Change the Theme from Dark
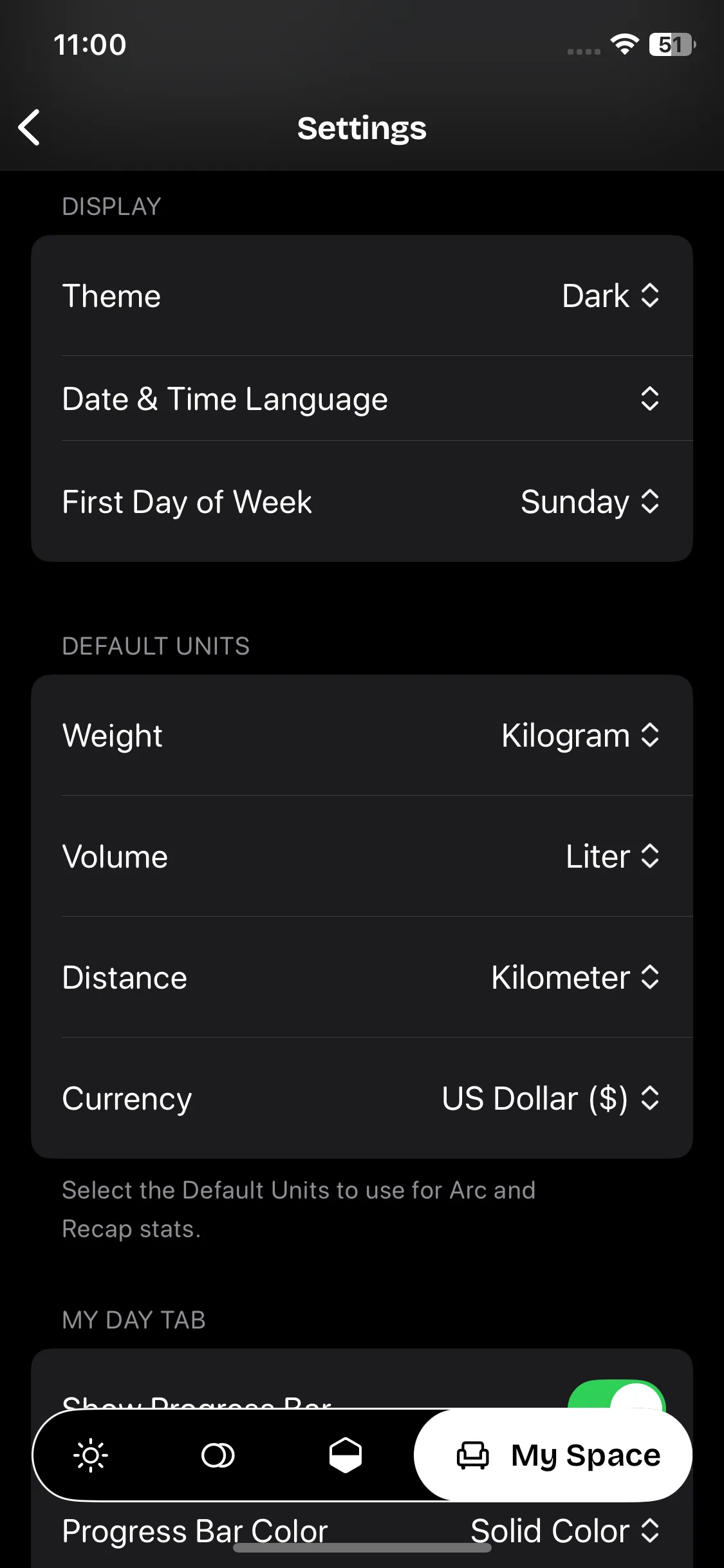Image resolution: width=724 pixels, height=1568 pixels. tap(610, 296)
